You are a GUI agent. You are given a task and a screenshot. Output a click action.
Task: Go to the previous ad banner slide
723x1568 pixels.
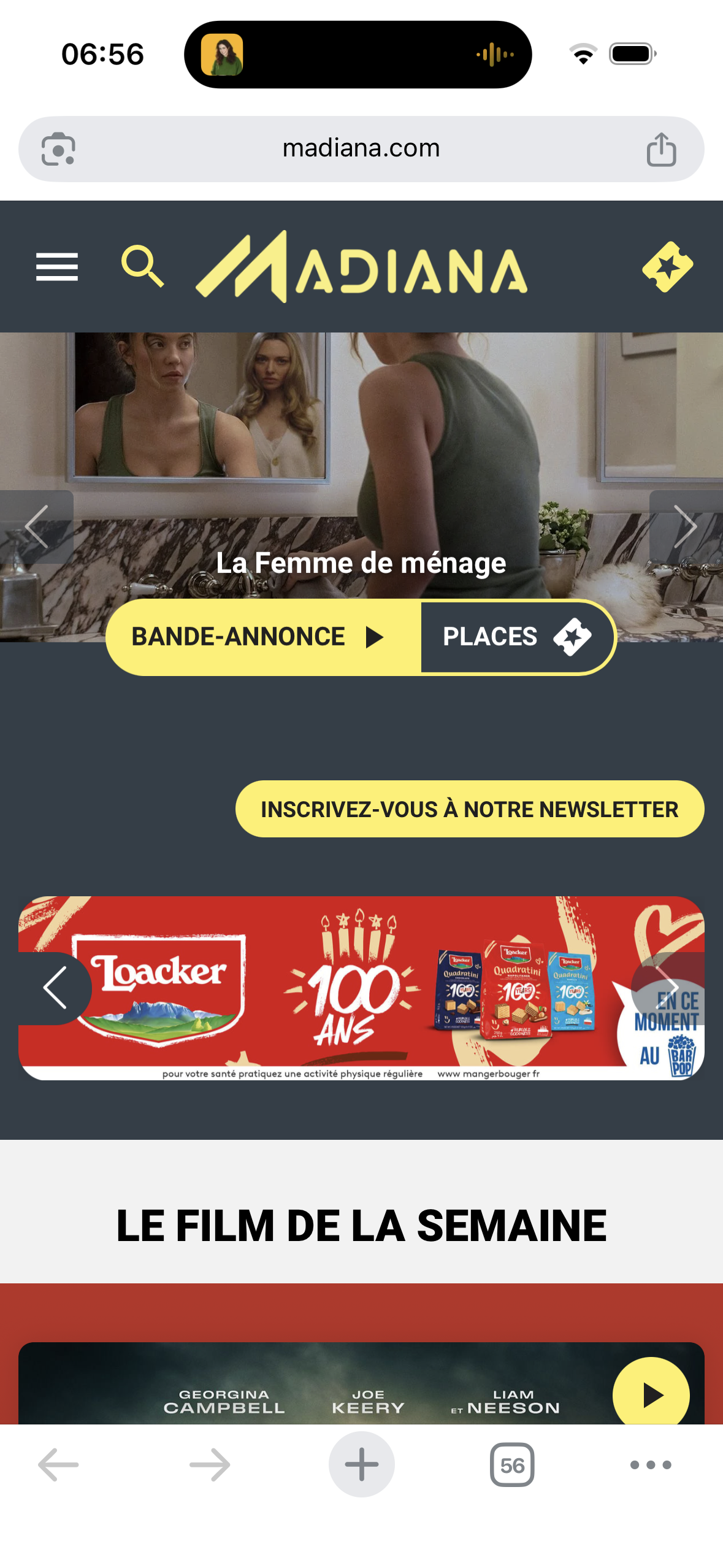point(55,988)
